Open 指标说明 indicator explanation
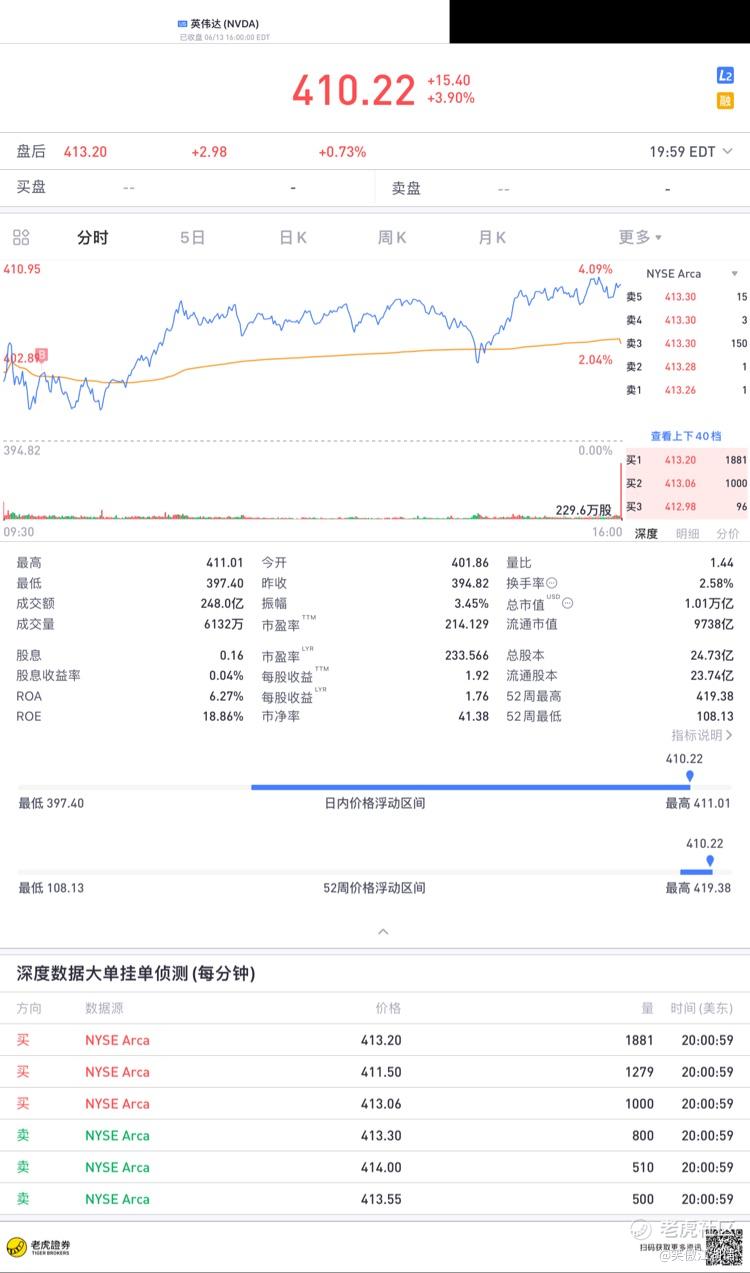 point(702,735)
